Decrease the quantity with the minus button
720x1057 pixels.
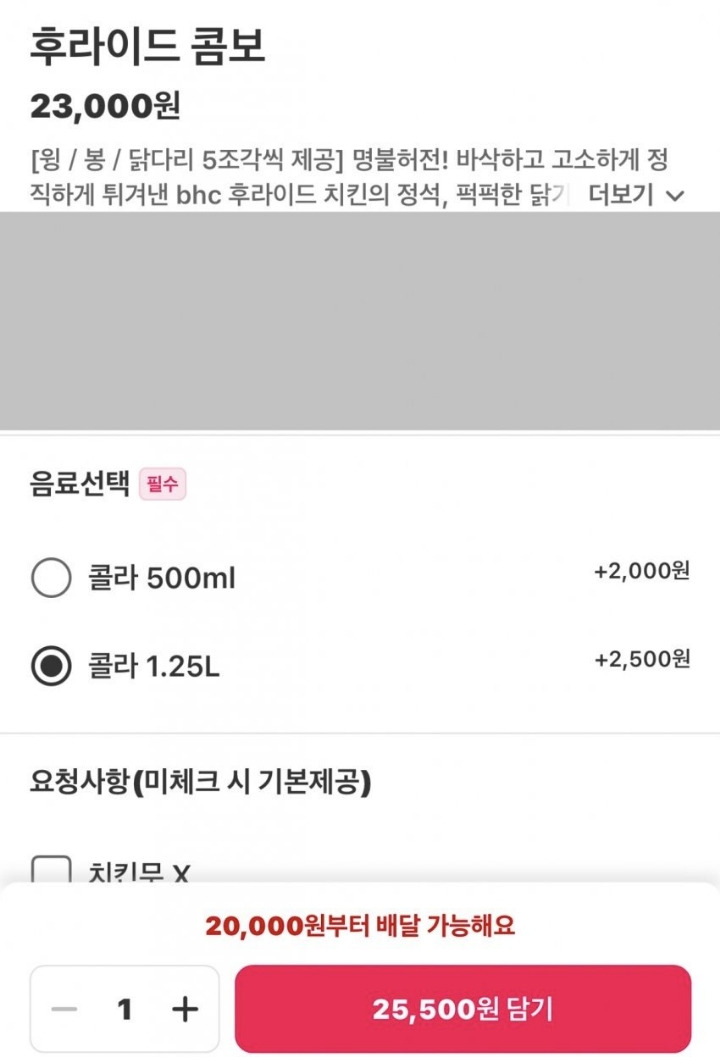[64, 1009]
